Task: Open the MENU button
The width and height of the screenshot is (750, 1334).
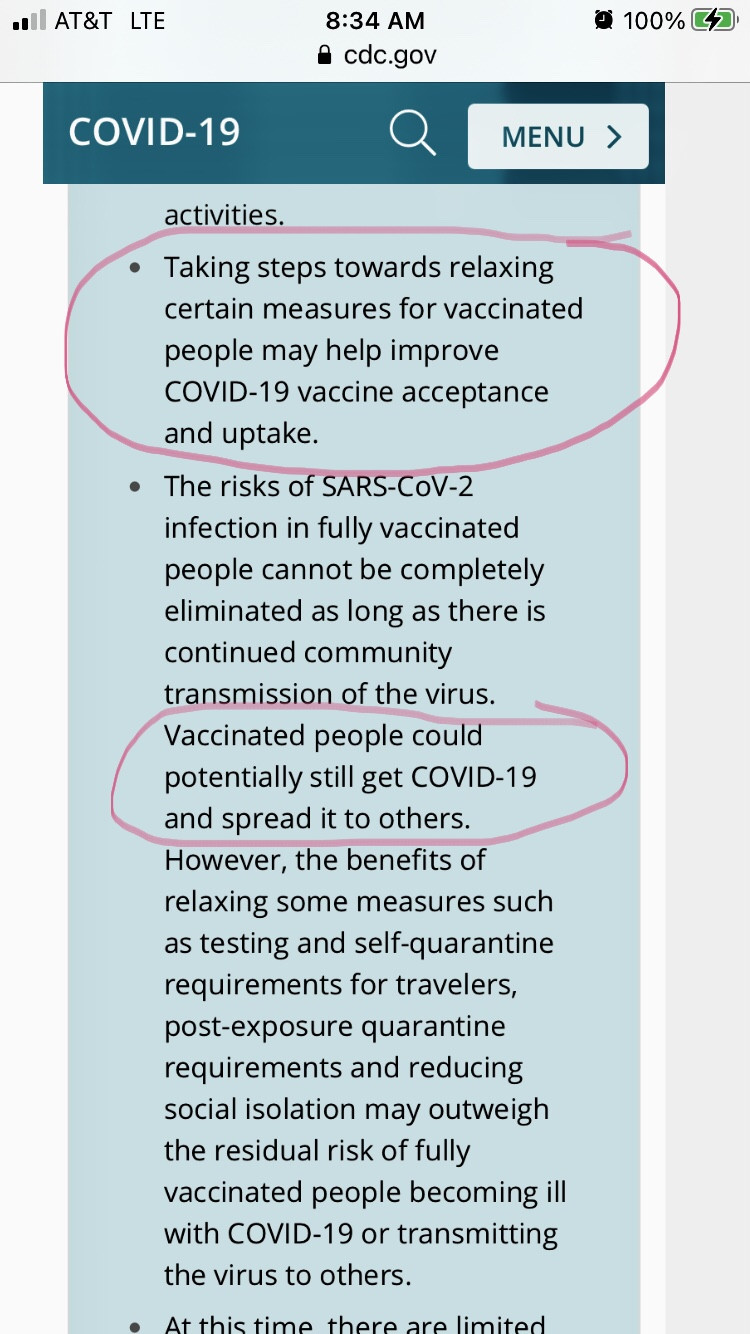Action: pyautogui.click(x=558, y=137)
